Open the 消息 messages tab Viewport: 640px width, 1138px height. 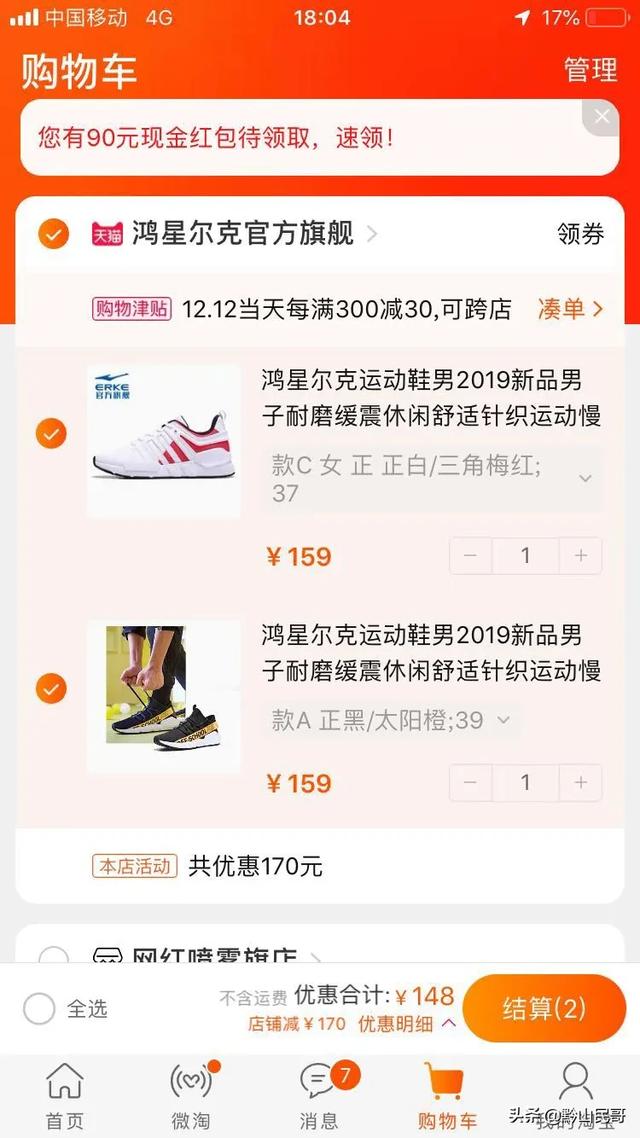319,1095
